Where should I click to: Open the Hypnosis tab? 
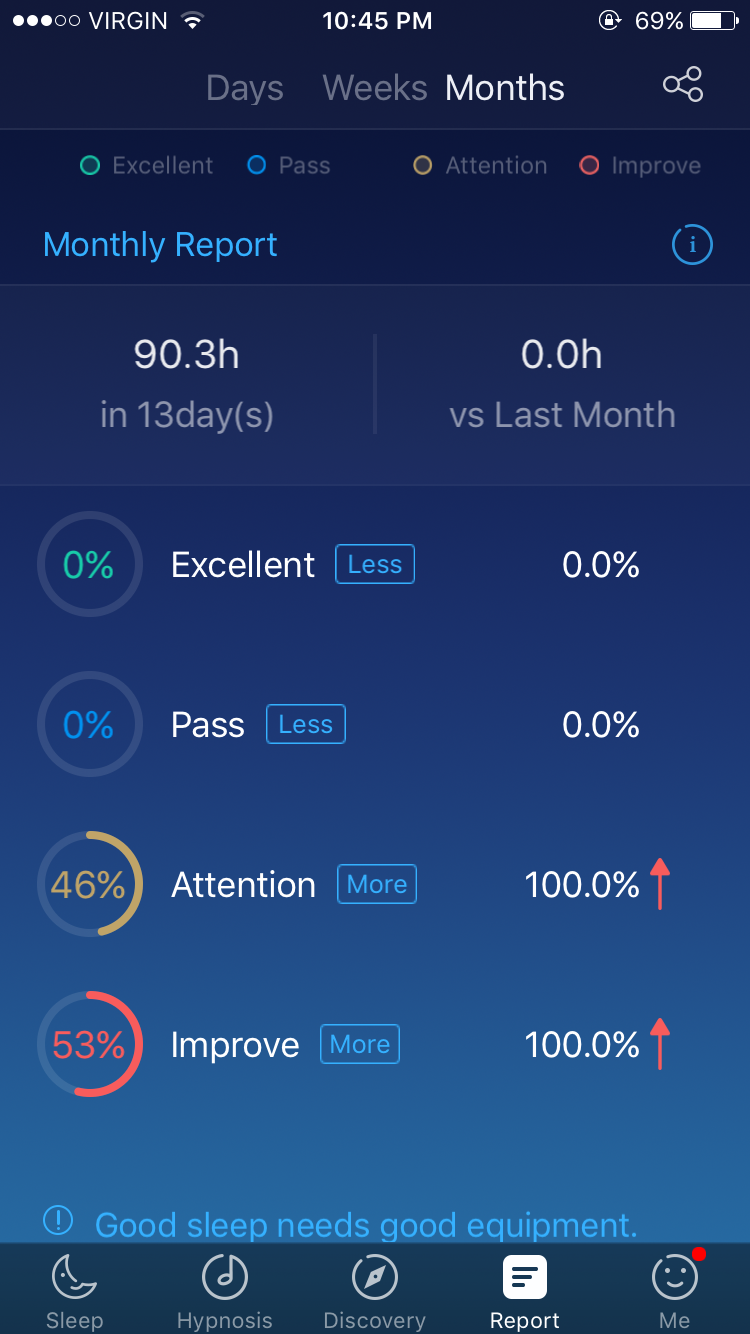tap(225, 1291)
